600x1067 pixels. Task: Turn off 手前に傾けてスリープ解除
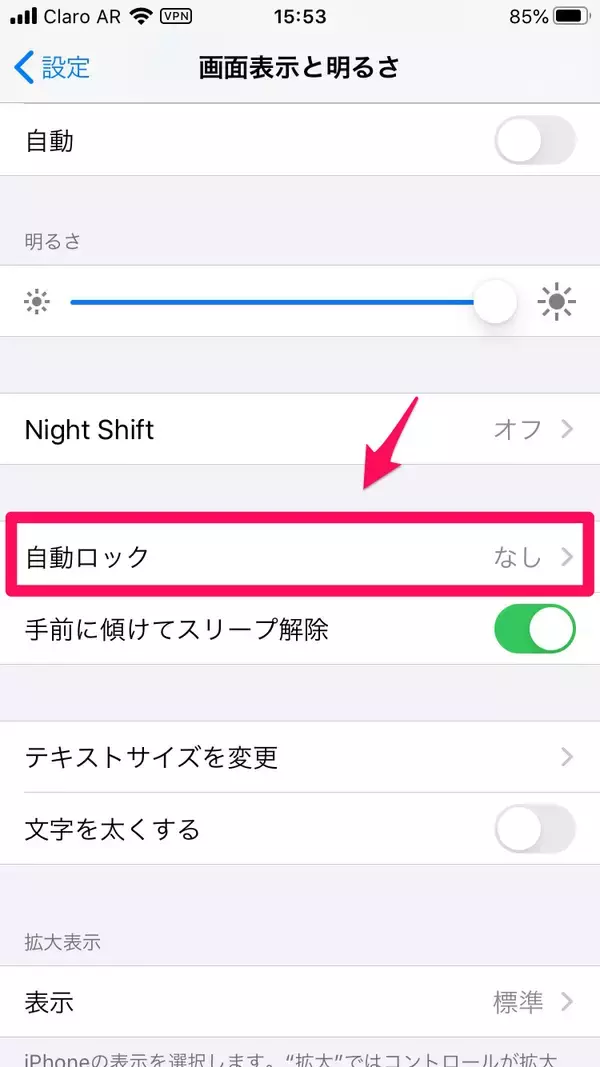click(x=535, y=629)
